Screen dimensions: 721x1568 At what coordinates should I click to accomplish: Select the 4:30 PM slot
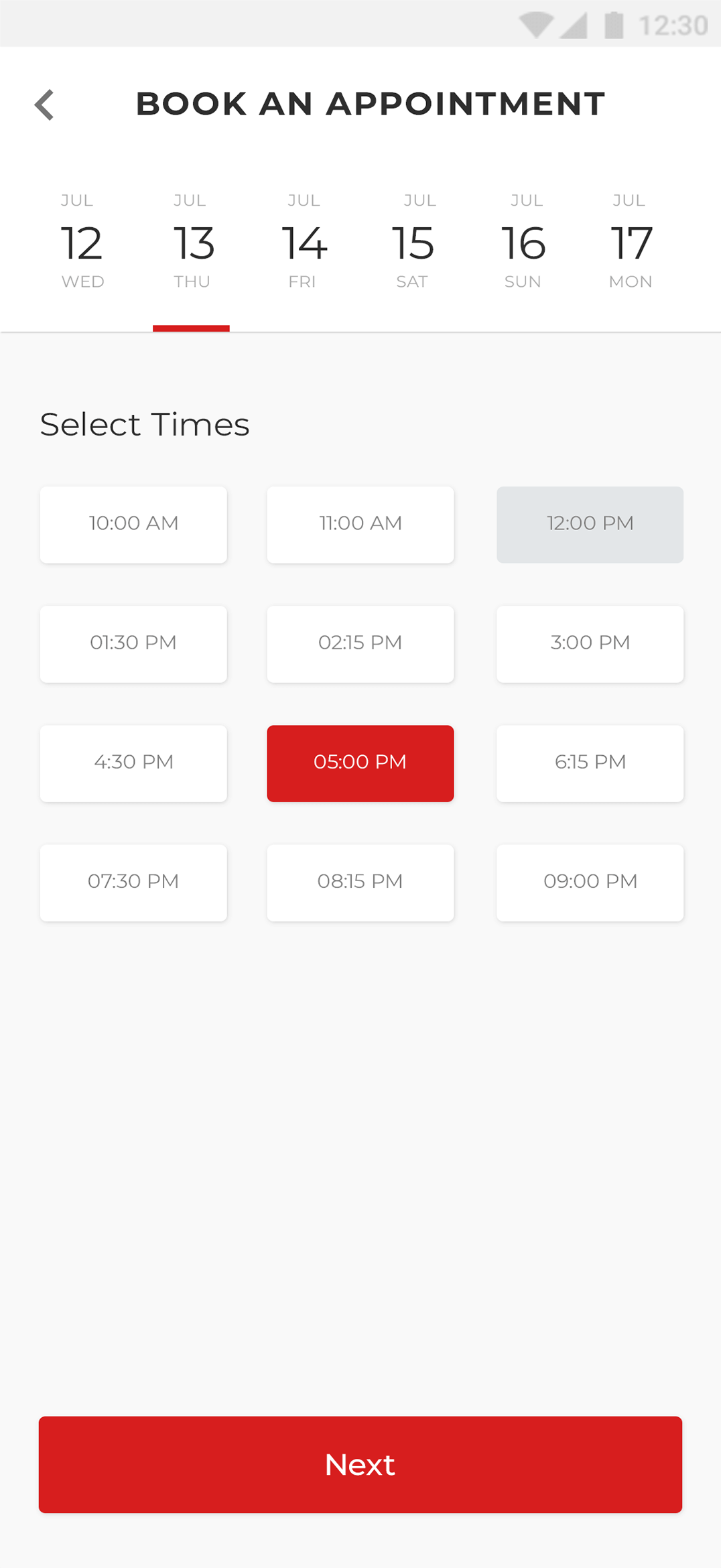click(133, 763)
